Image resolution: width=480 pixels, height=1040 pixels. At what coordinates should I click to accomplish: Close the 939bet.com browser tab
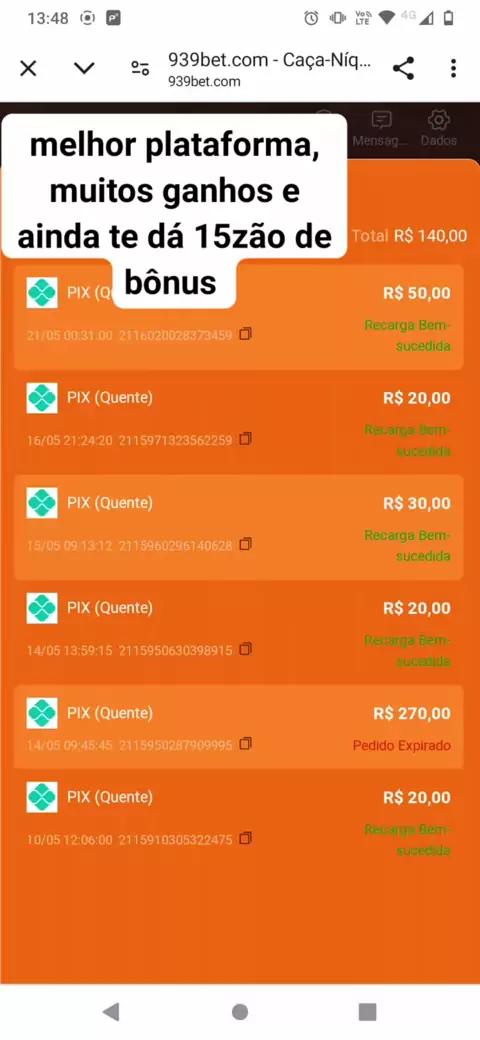[x=28, y=68]
